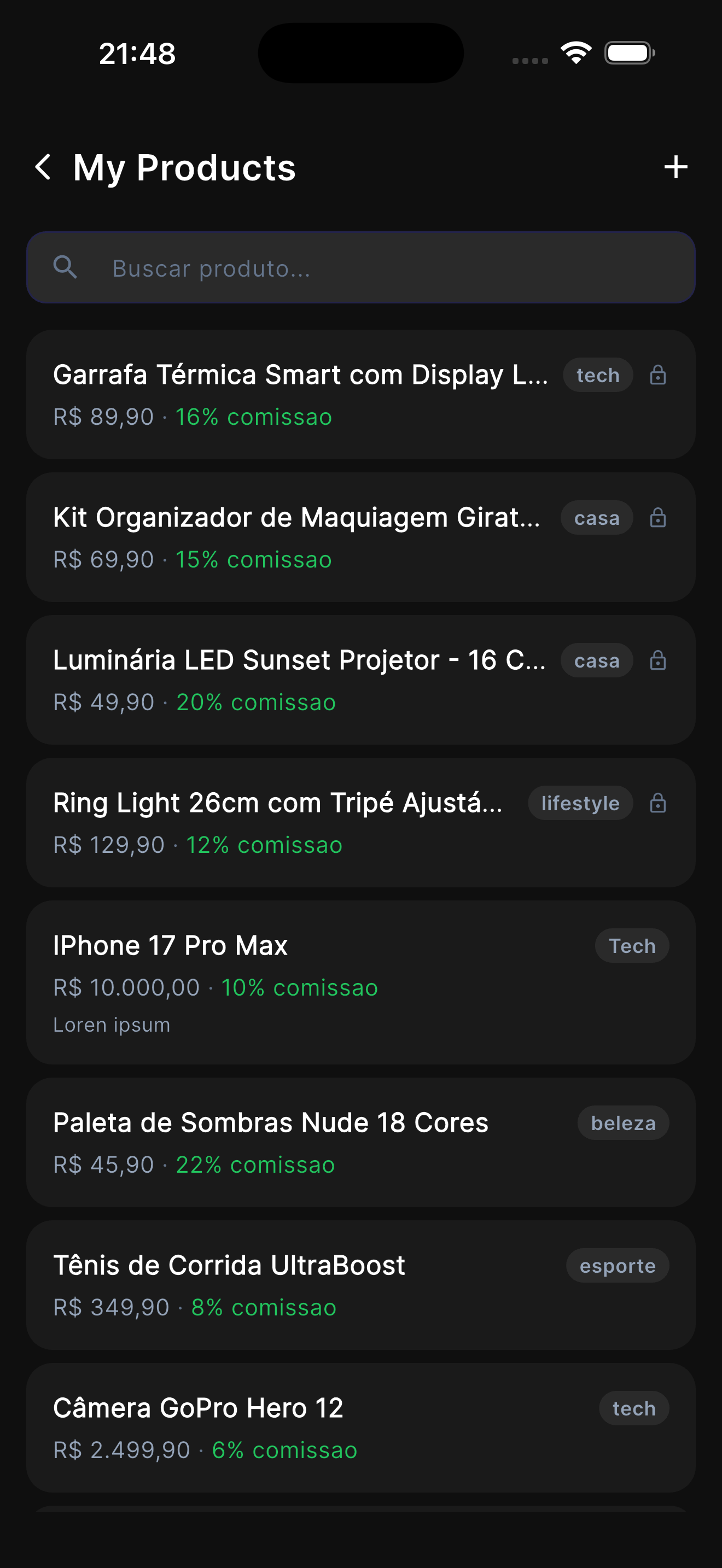Tap the plus icon to add a product
This screenshot has height=1568, width=722.
676,168
